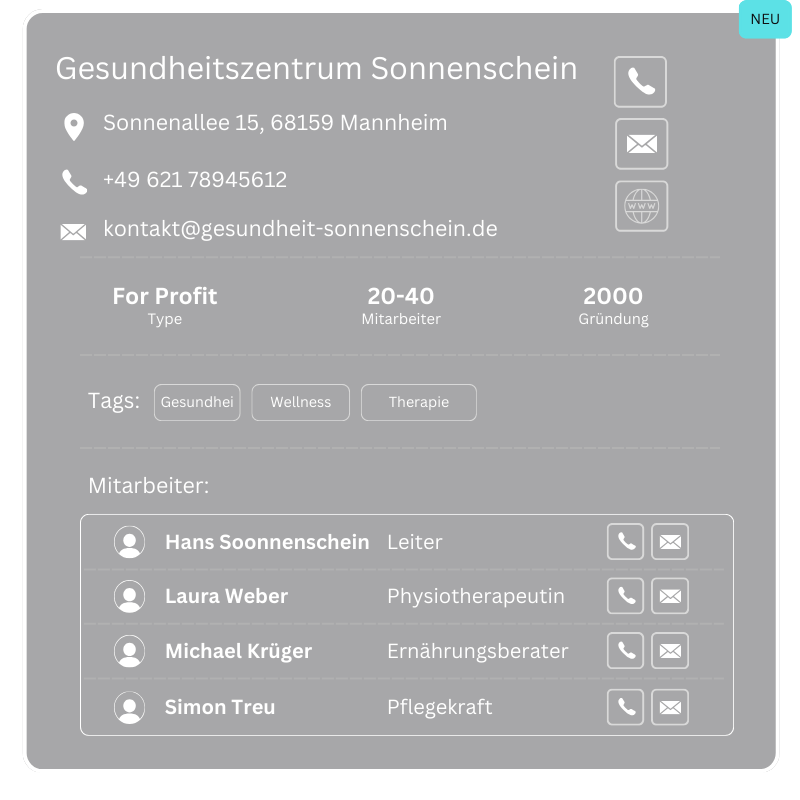Call Gesundheitszentrum Sonnenschein via the phone button
The width and height of the screenshot is (800, 800).
point(640,82)
